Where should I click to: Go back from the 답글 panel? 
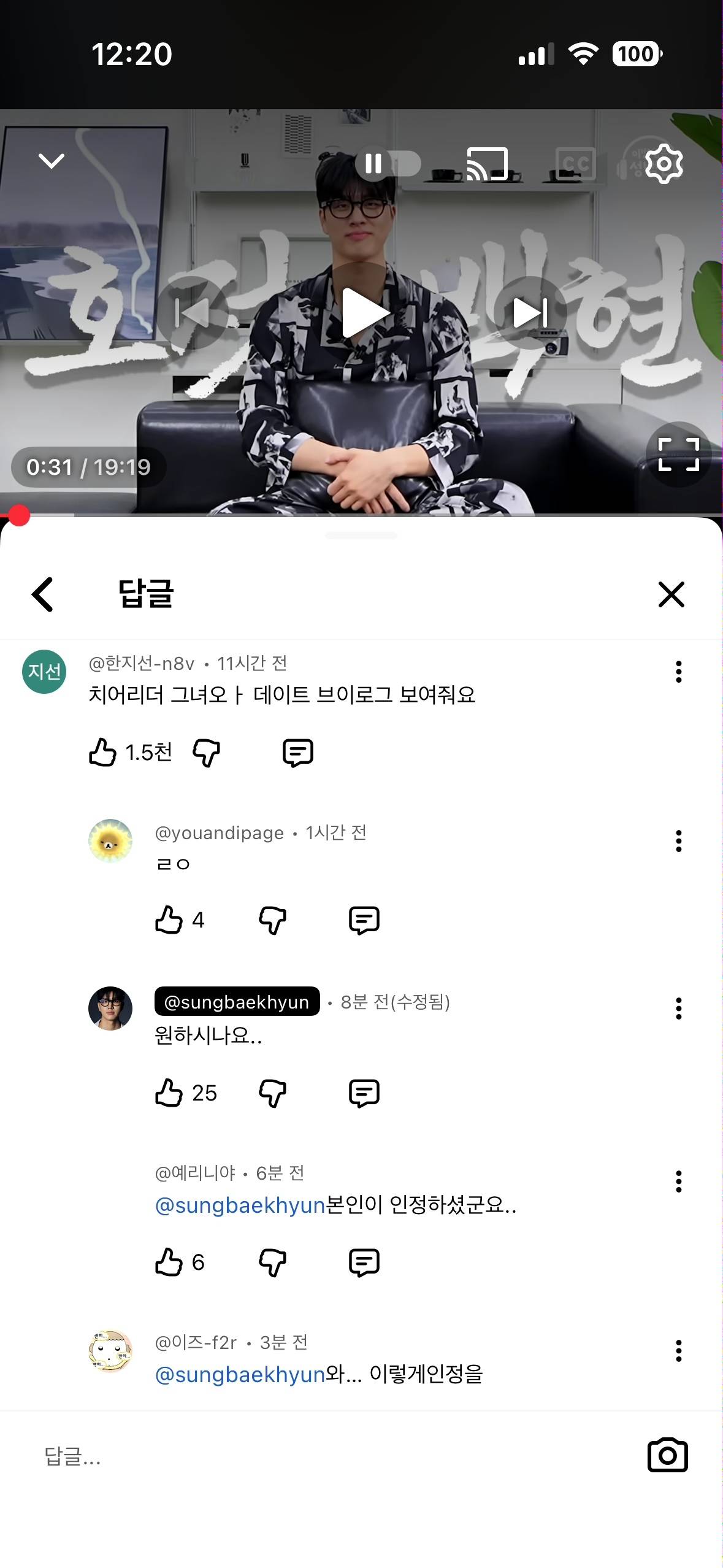43,594
